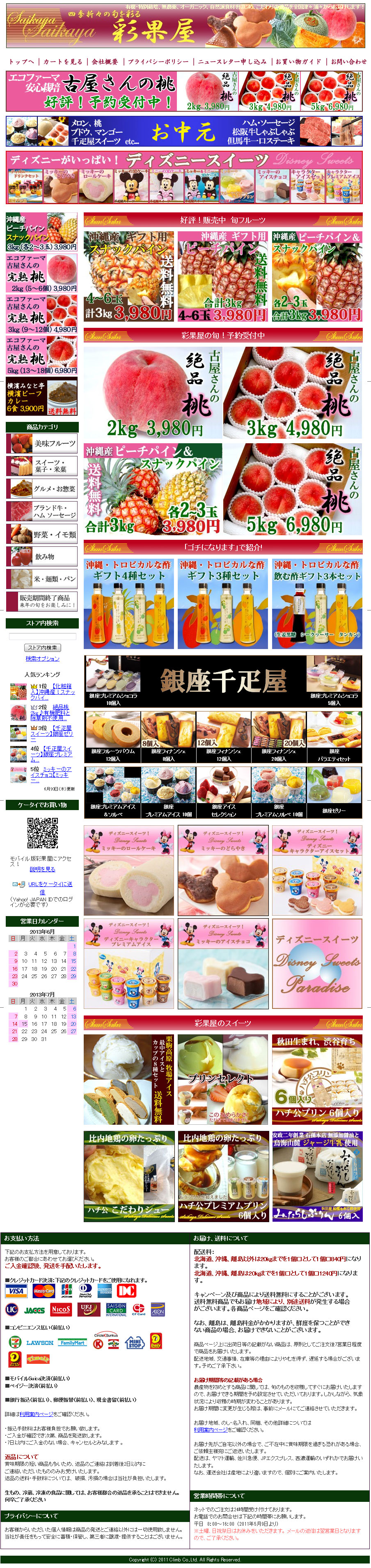Open 検索オプション link
Image resolution: width=371 pixels, height=1568 pixels.
[42, 659]
